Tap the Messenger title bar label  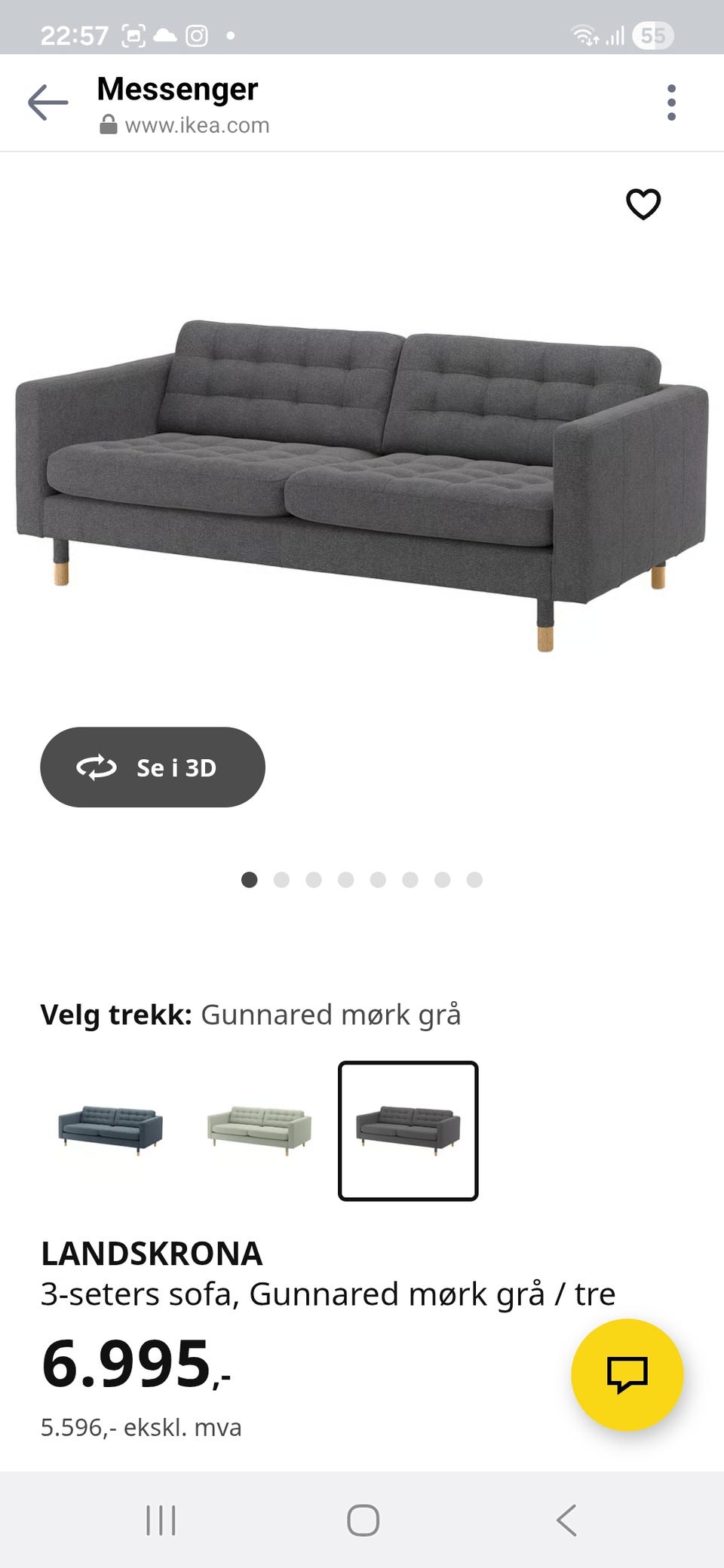(x=178, y=89)
